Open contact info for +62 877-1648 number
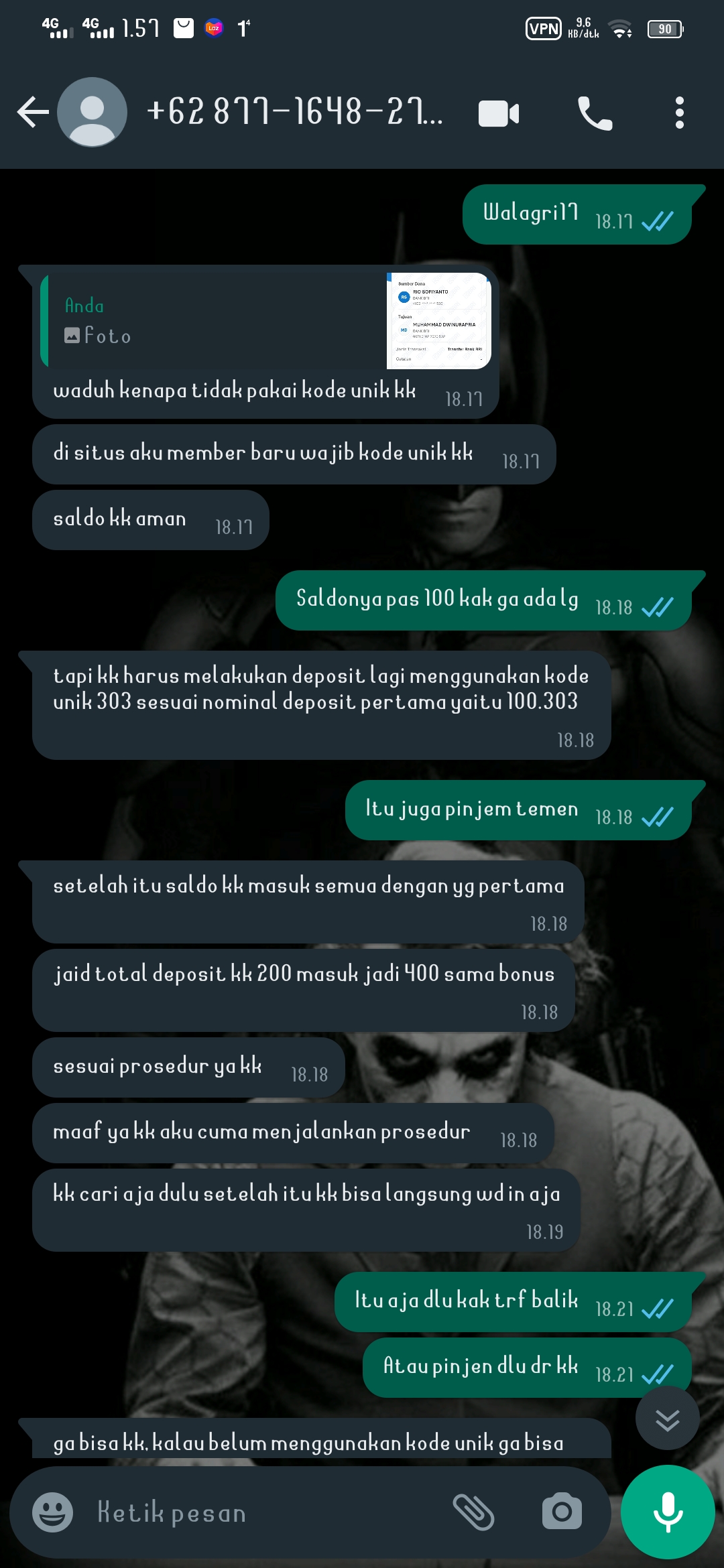The width and height of the screenshot is (724, 1568). click(x=295, y=112)
